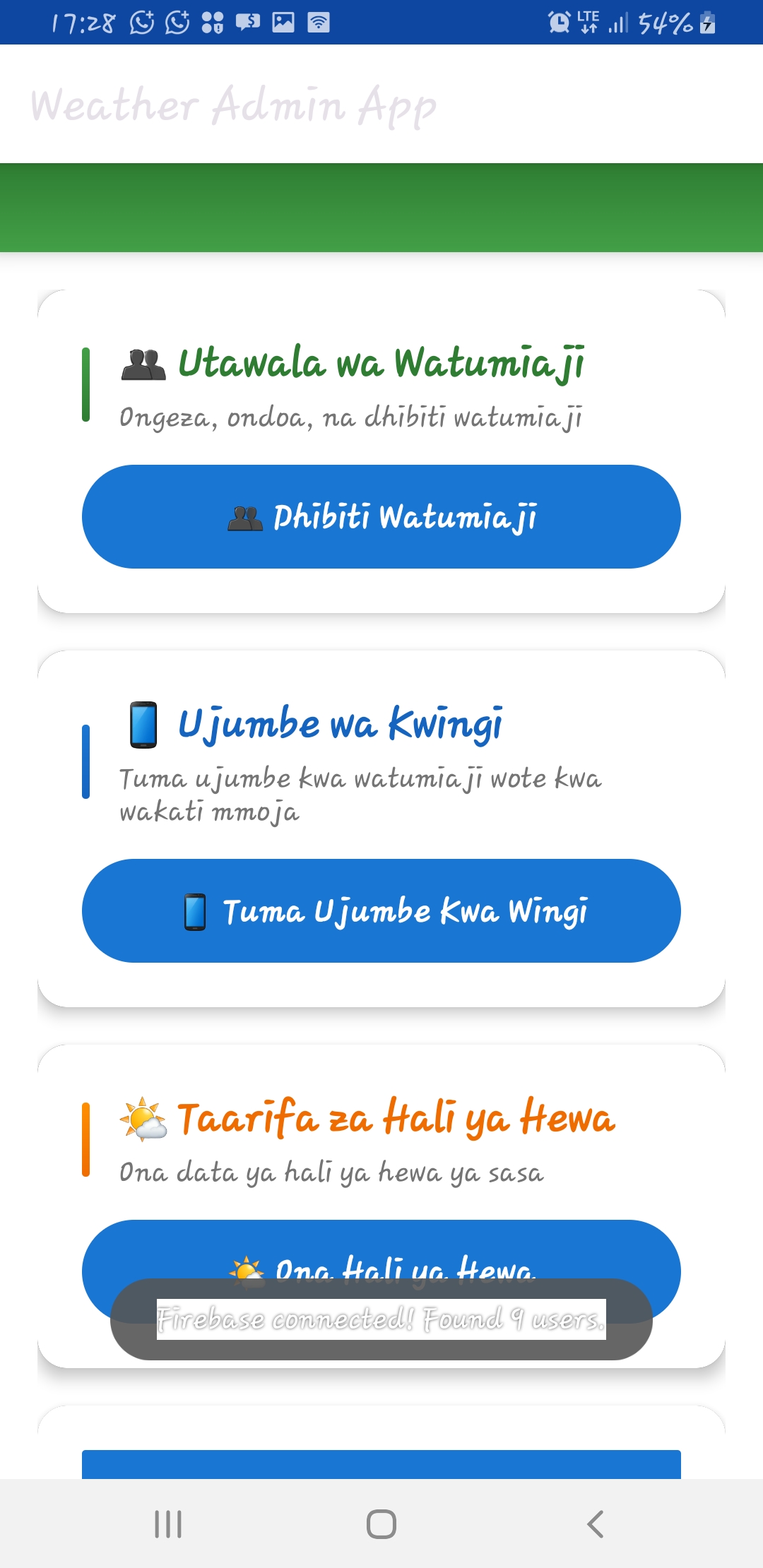This screenshot has width=763, height=1568.
Task: Open Ona Hali ya Hewa weather data
Action: [x=381, y=1252]
